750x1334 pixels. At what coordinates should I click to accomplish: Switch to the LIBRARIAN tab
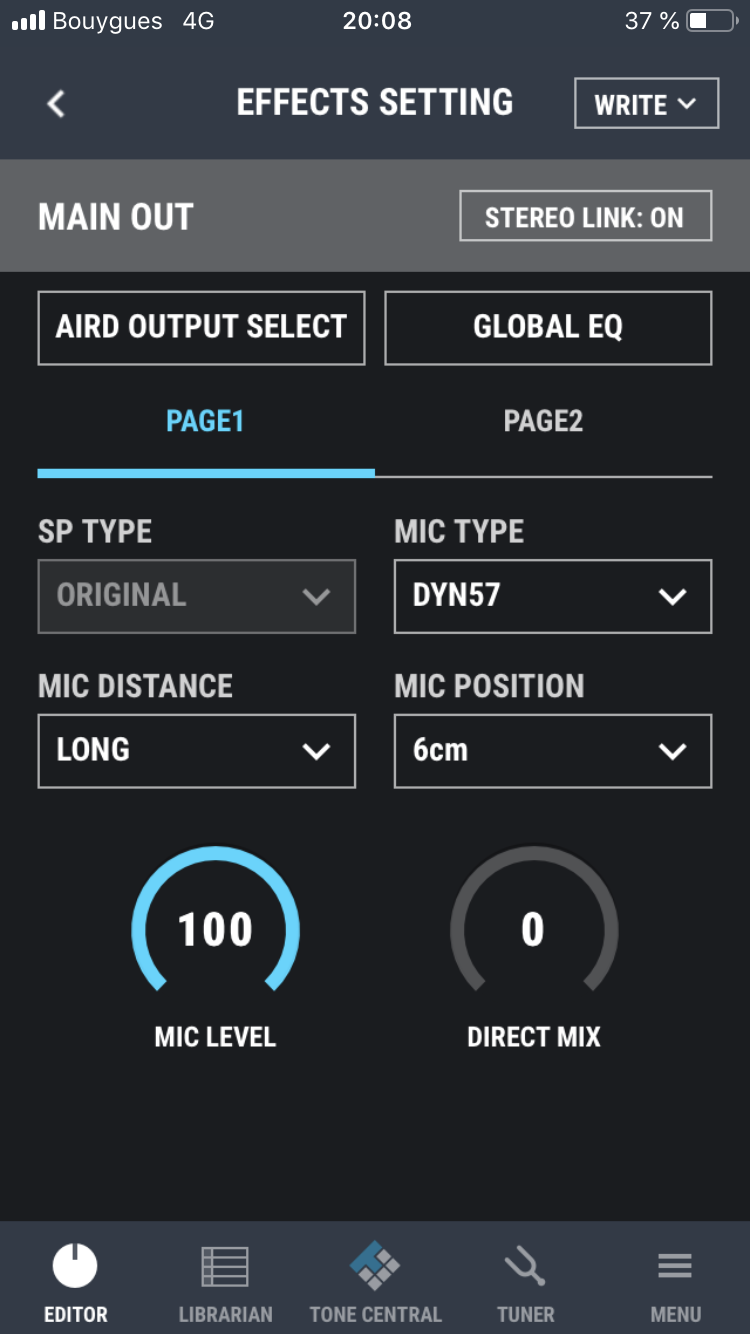(x=225, y=1284)
